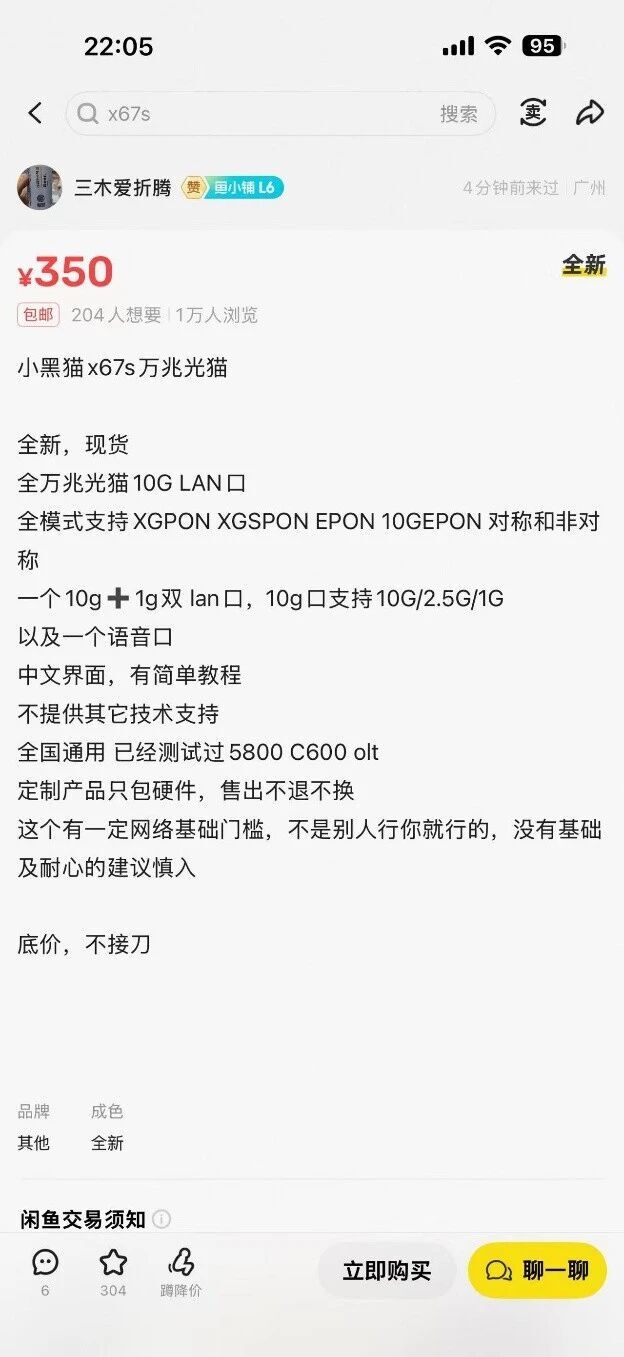Open seller 三木爱折腾's profile
Image resolution: width=624 pixels, height=1357 pixels.
123,188
